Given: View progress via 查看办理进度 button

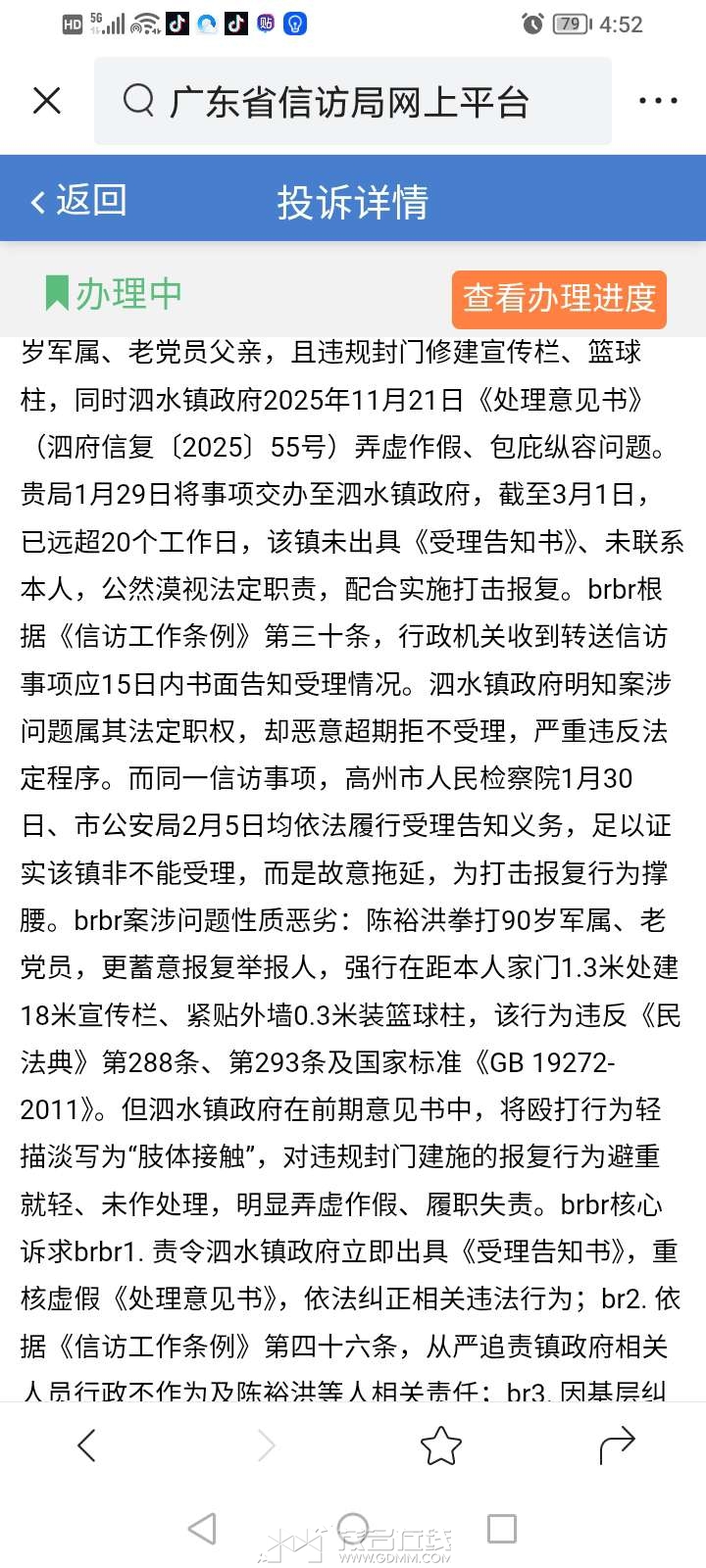Looking at the screenshot, I should [559, 298].
